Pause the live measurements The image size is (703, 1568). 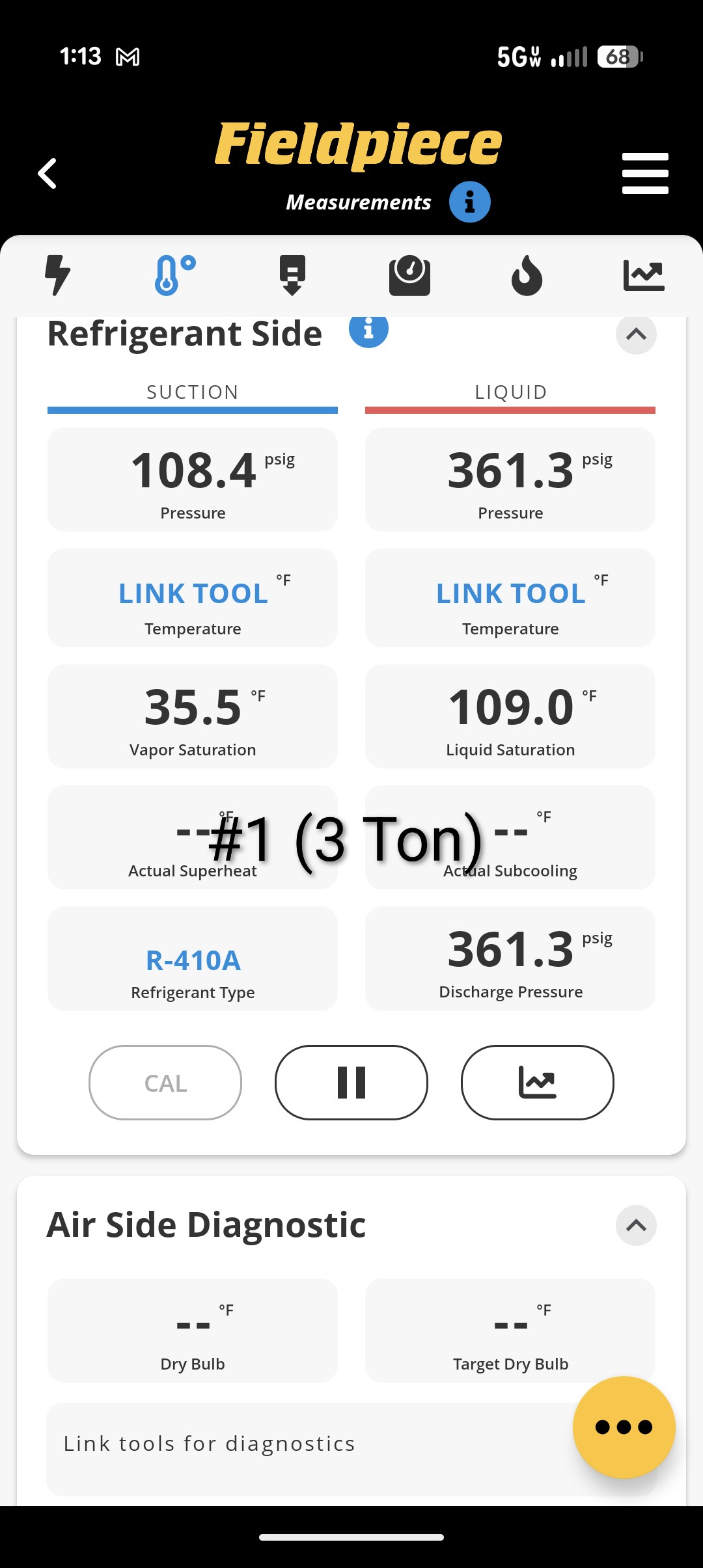[351, 1082]
